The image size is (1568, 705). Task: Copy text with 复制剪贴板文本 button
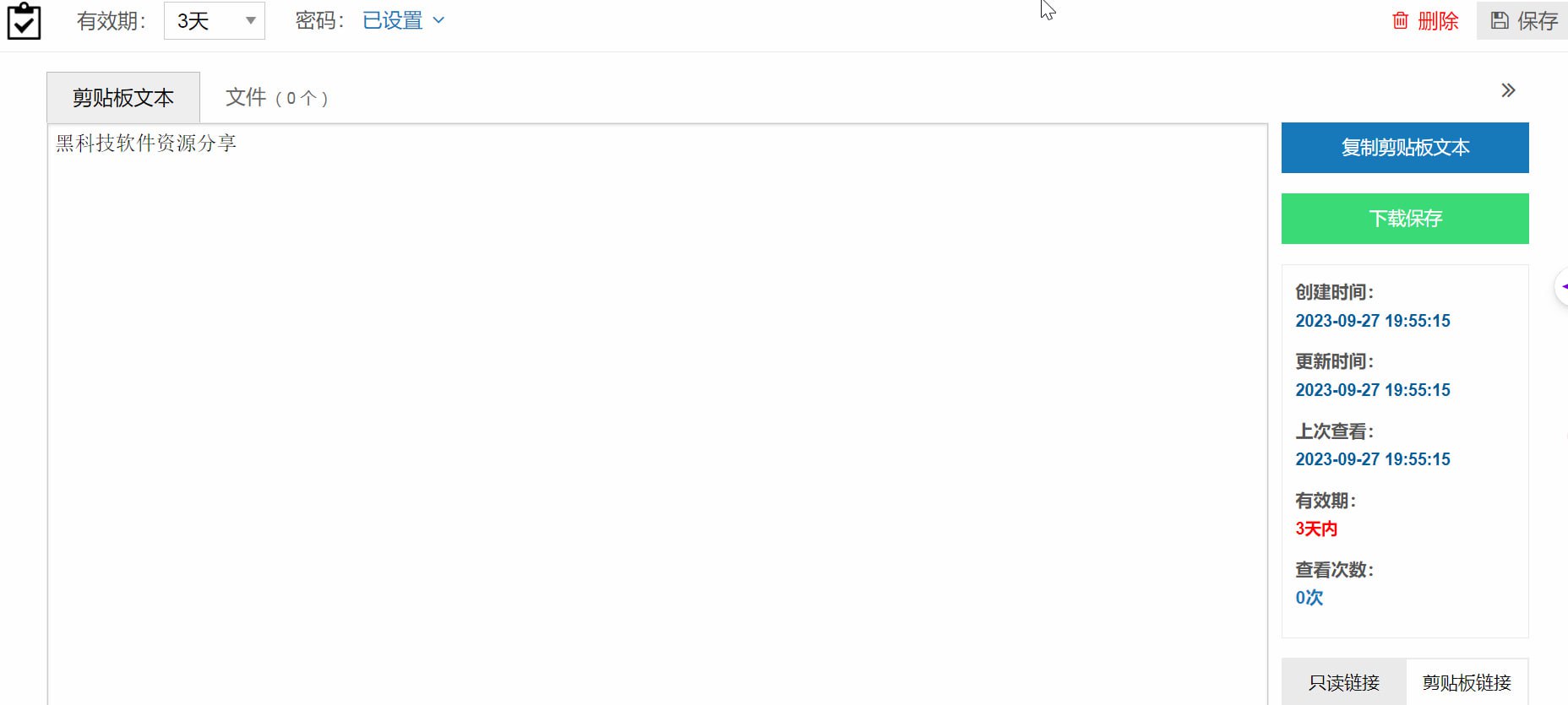tap(1405, 148)
